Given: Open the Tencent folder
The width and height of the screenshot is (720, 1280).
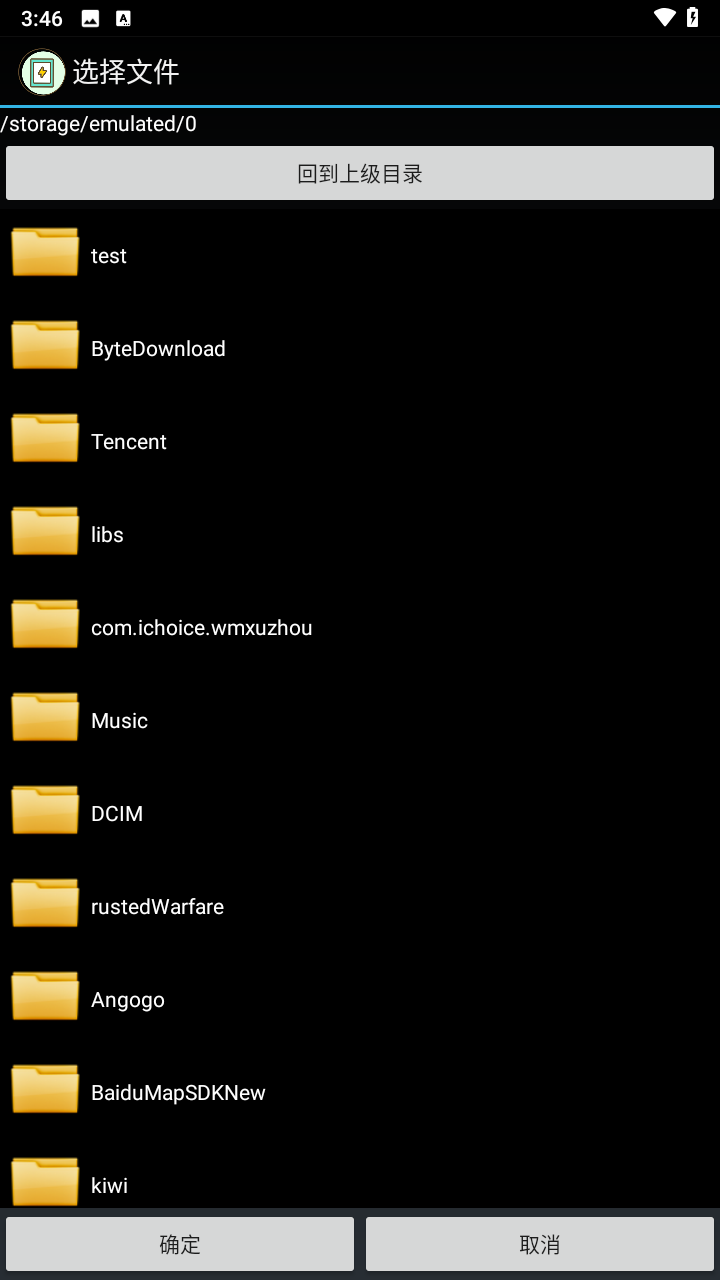Looking at the screenshot, I should tap(128, 441).
